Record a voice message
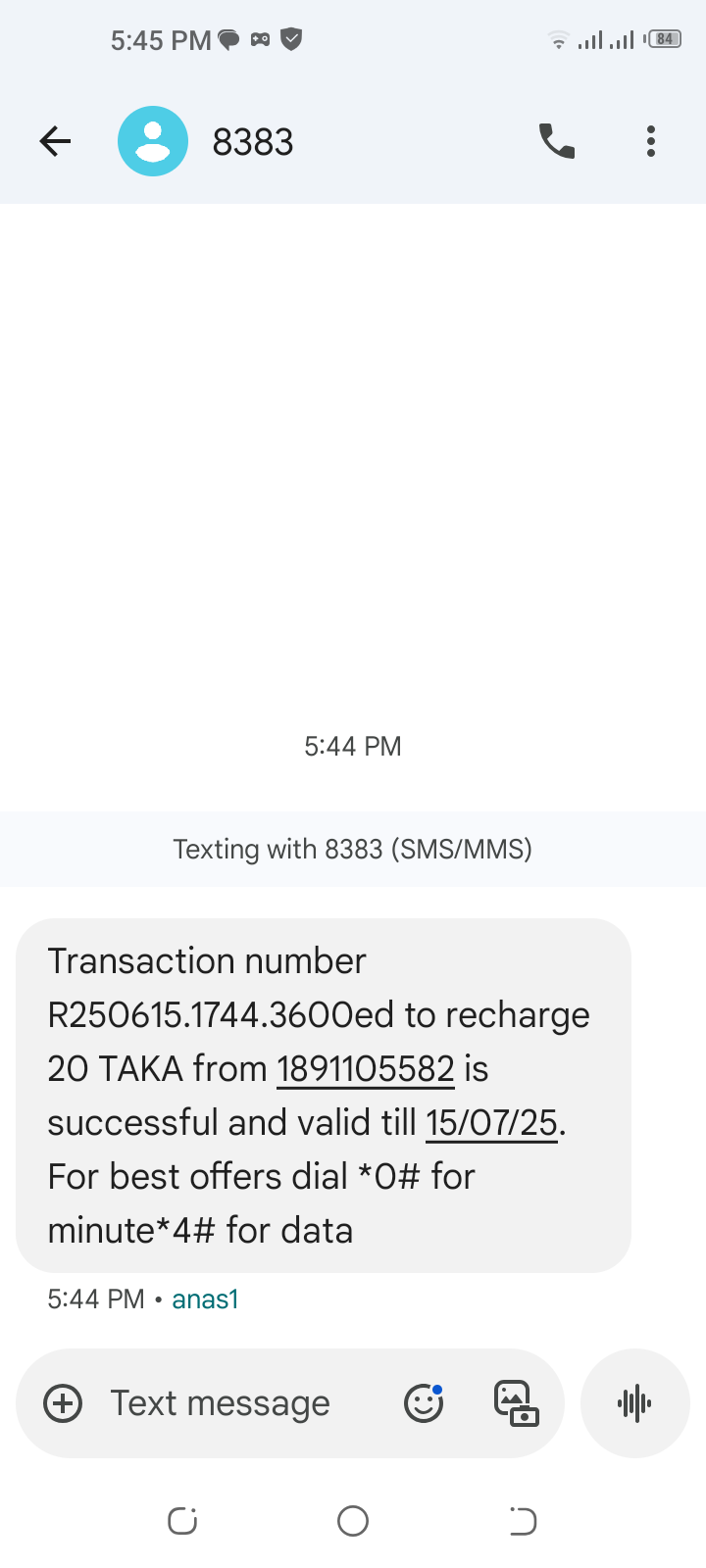706x1568 pixels. pyautogui.click(x=634, y=1403)
